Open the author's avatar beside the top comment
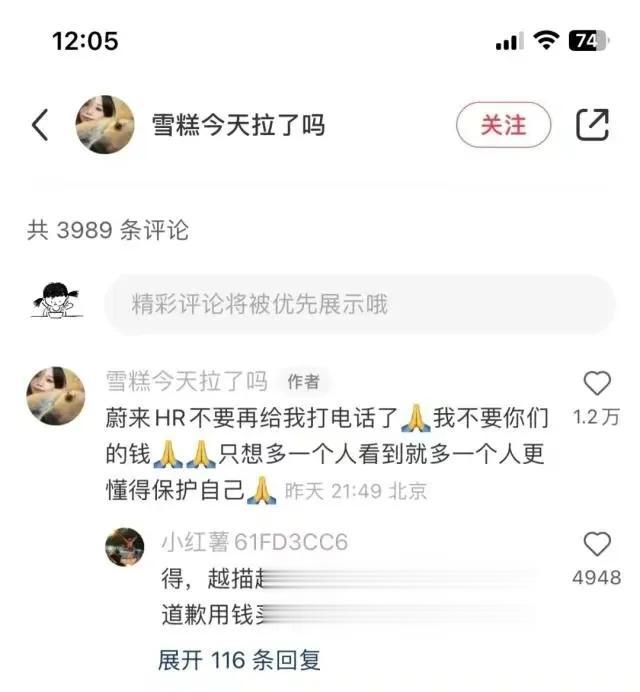640x692 pixels. tap(55, 393)
